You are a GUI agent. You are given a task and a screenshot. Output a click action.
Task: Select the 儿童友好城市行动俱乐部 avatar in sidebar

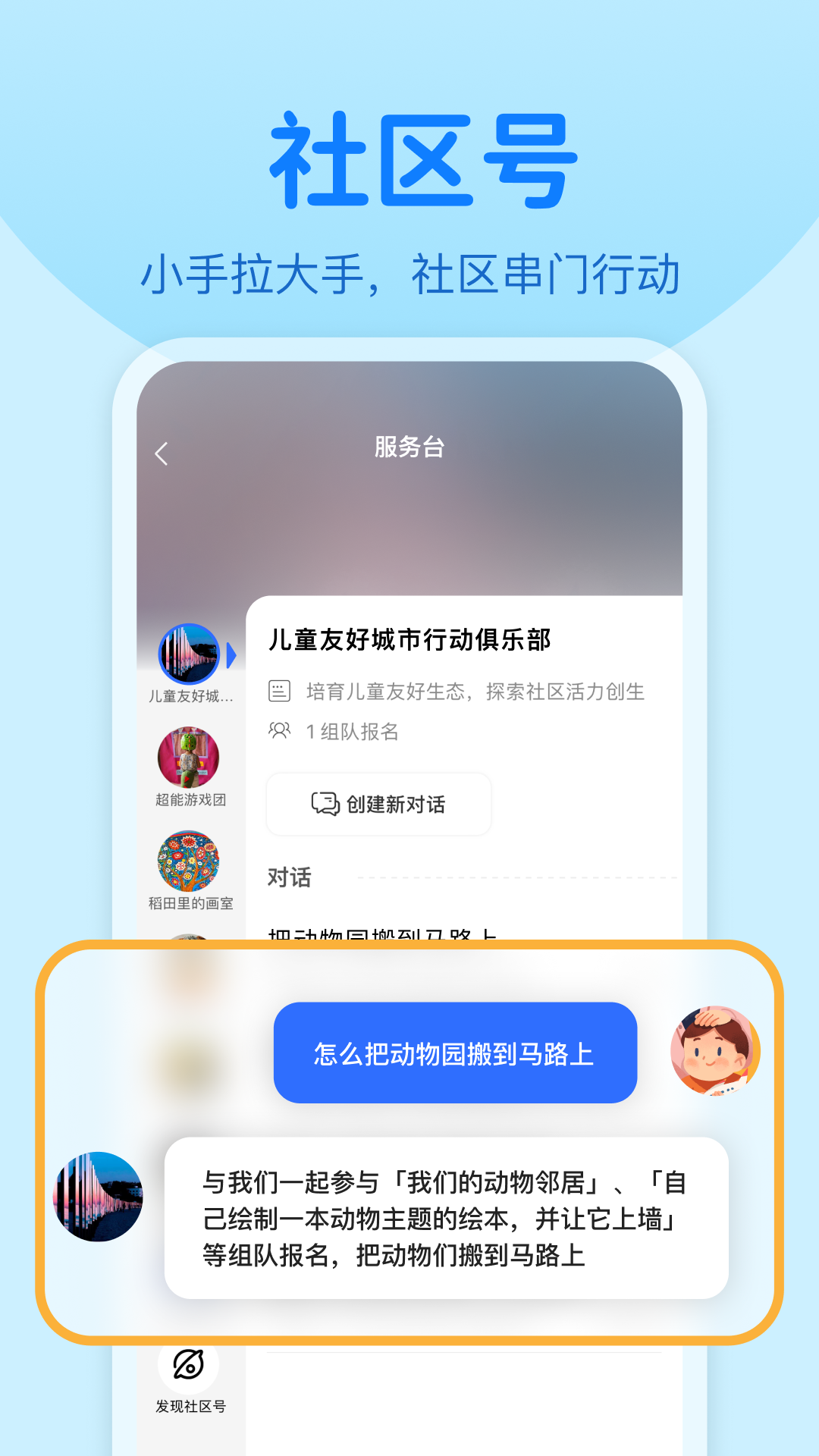click(x=190, y=654)
